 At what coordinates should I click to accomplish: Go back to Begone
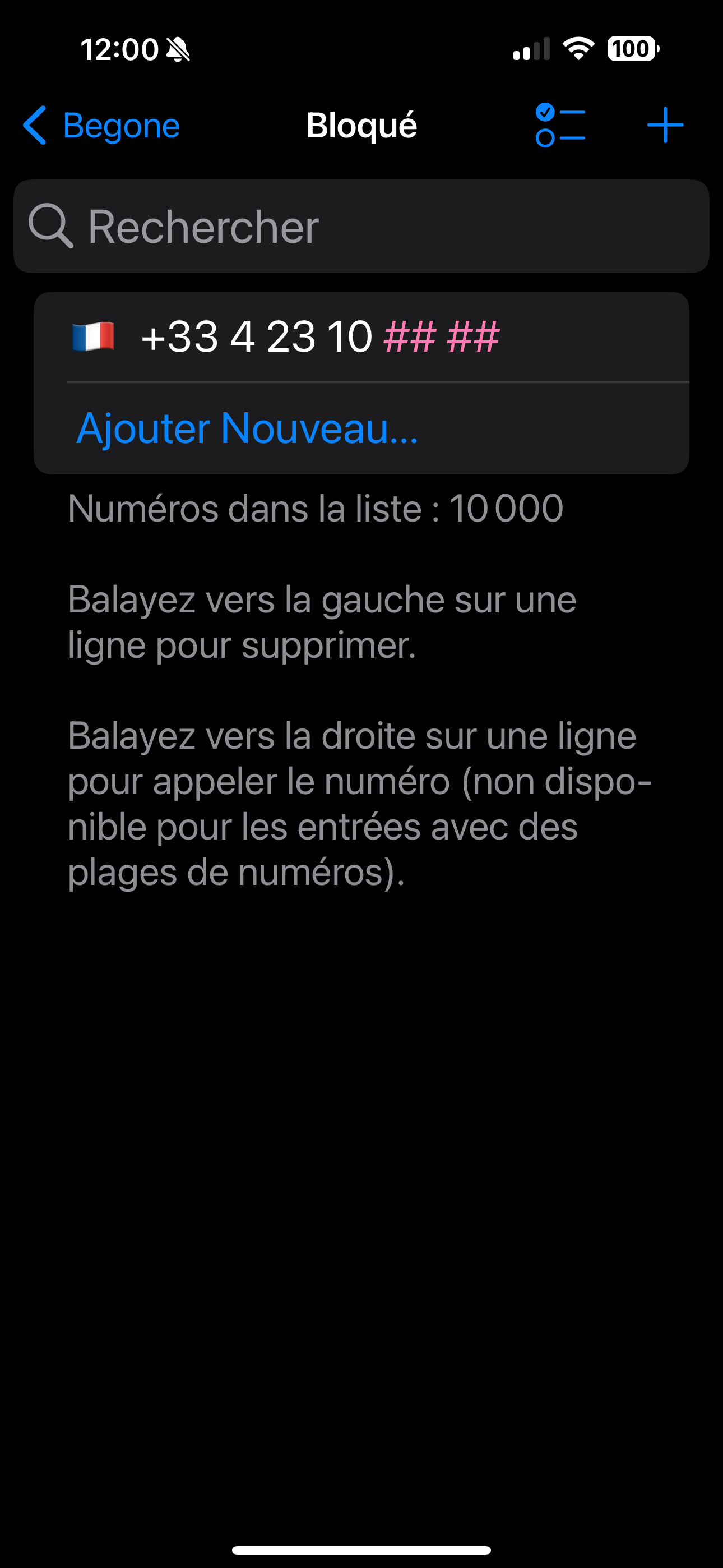(x=101, y=126)
